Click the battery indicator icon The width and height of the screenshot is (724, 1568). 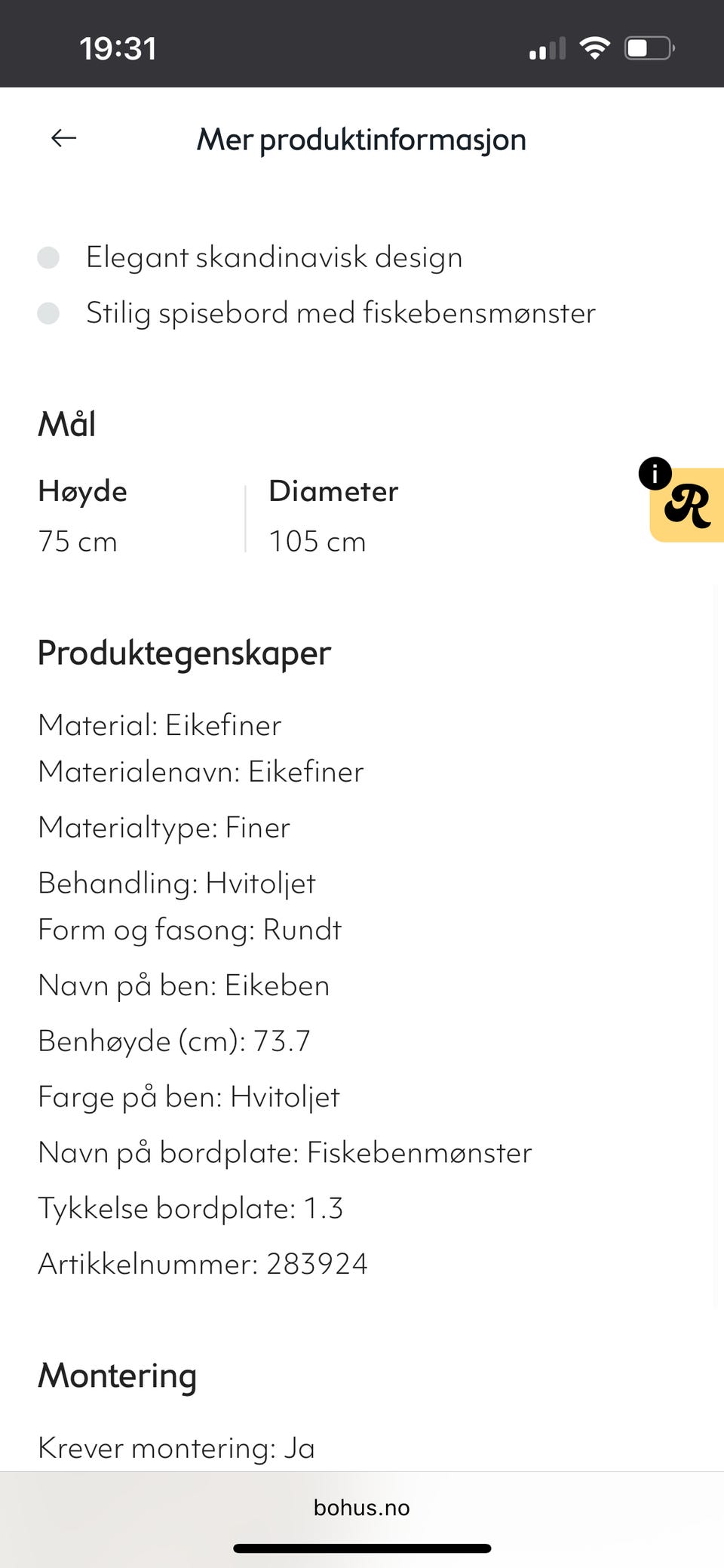click(x=647, y=47)
